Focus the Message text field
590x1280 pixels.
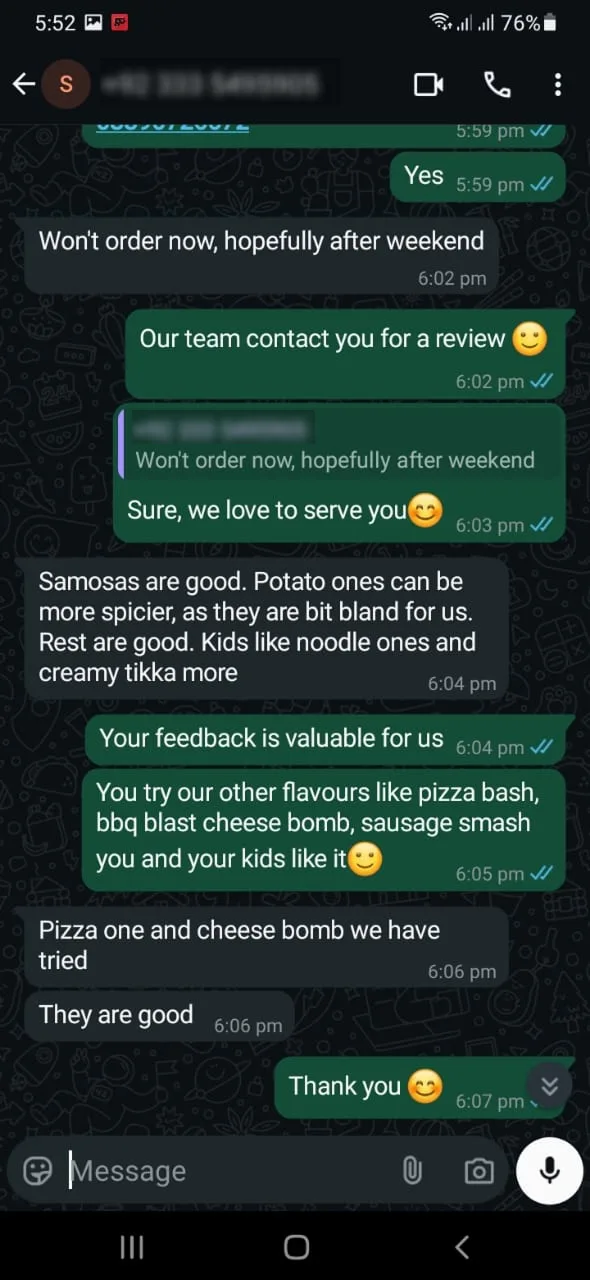pyautogui.click(x=225, y=1171)
